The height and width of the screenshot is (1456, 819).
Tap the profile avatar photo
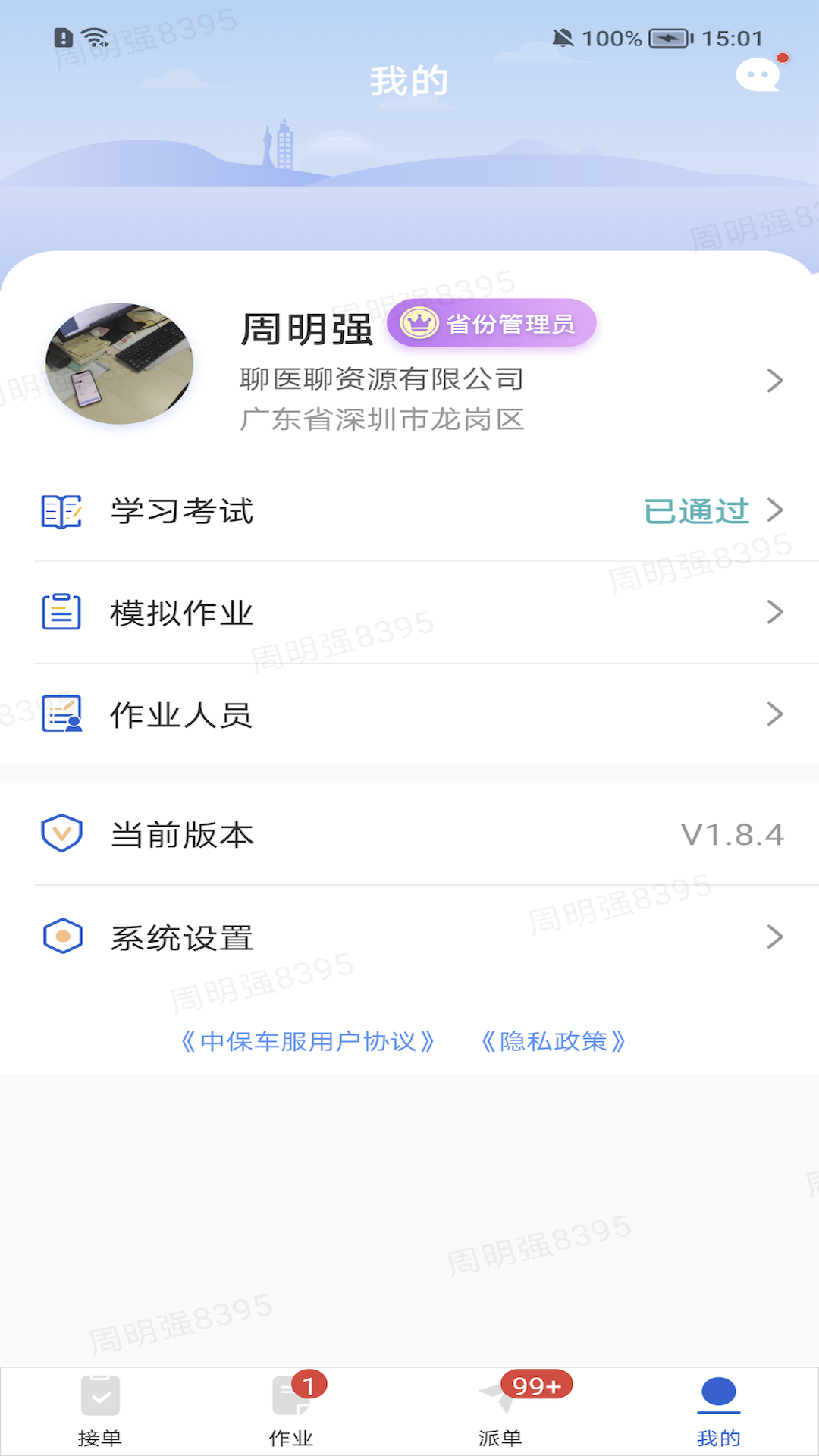click(120, 363)
